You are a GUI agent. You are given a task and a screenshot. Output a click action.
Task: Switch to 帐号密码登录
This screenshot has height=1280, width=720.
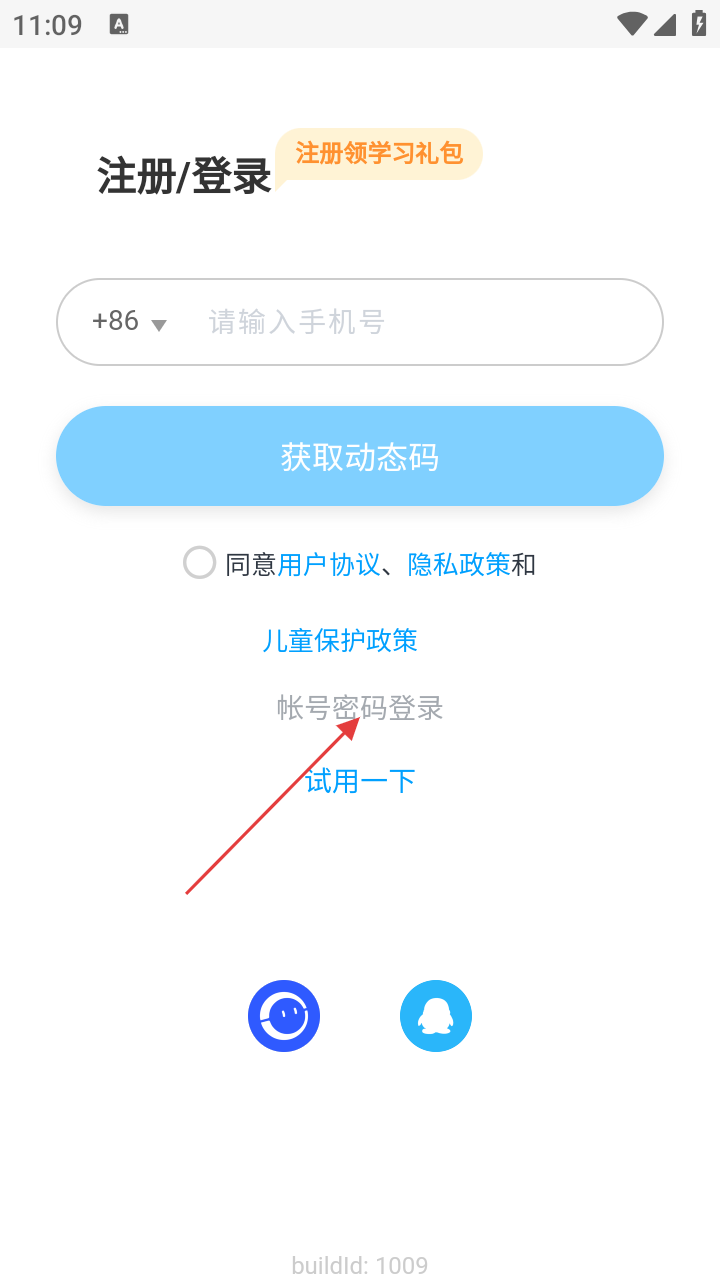(360, 708)
